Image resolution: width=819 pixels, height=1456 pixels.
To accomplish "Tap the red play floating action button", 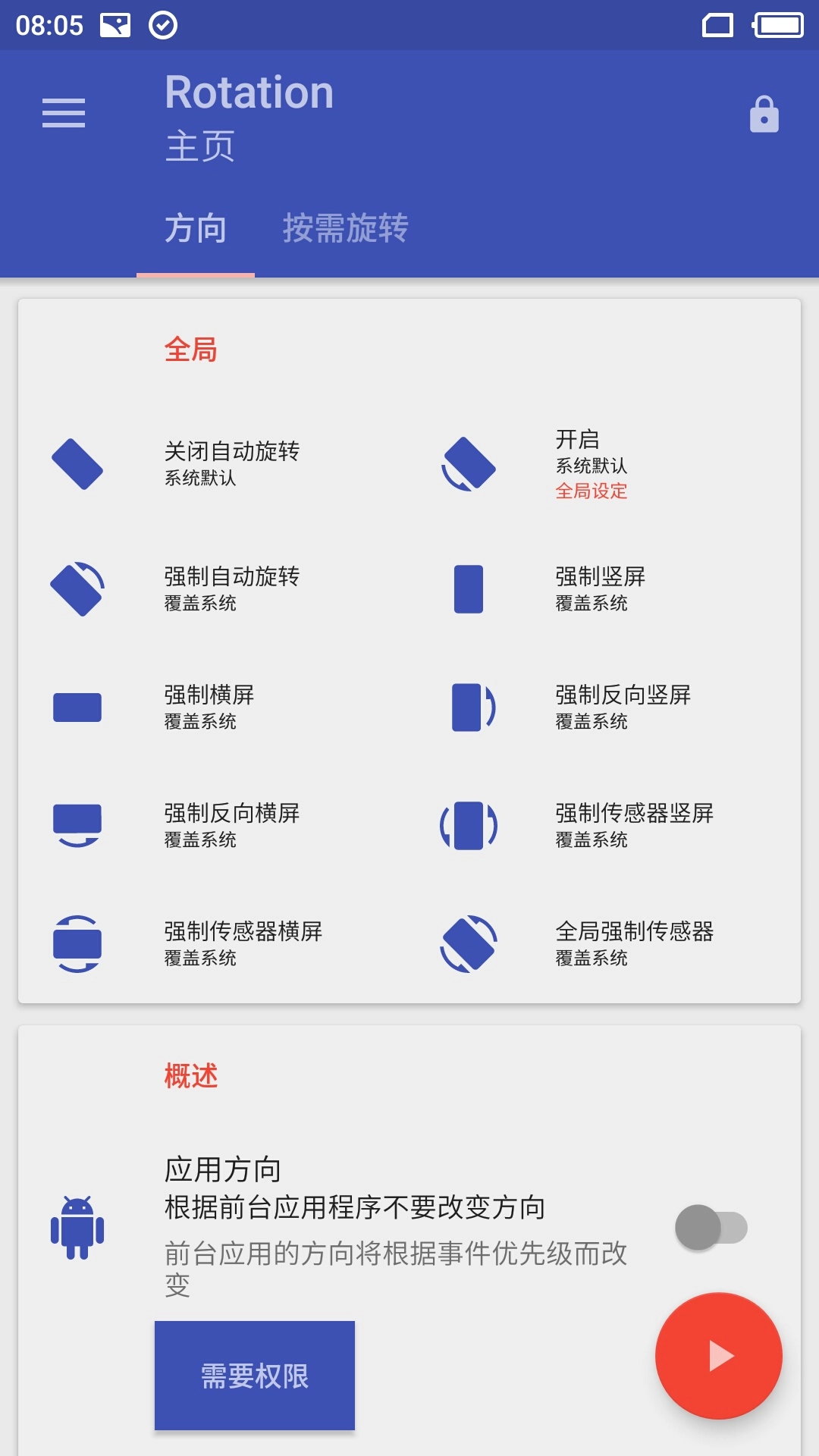I will (717, 1356).
